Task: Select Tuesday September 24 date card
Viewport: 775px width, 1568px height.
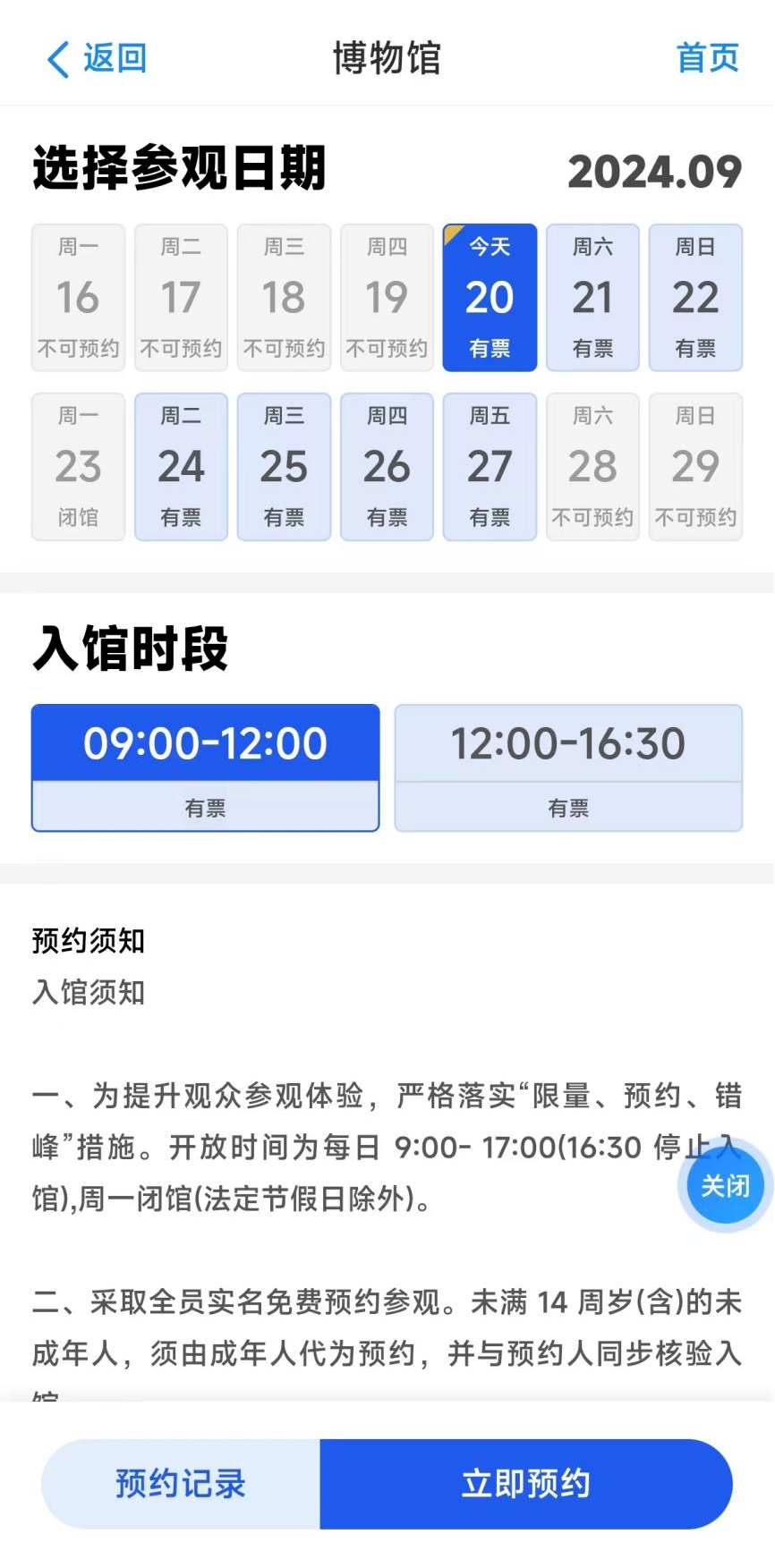Action: pyautogui.click(x=181, y=466)
